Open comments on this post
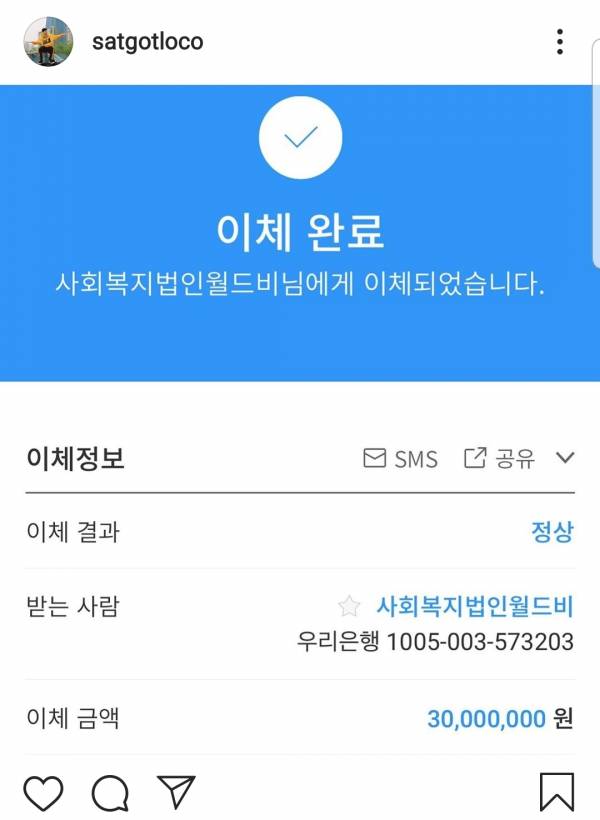The width and height of the screenshot is (600, 820). point(110,793)
